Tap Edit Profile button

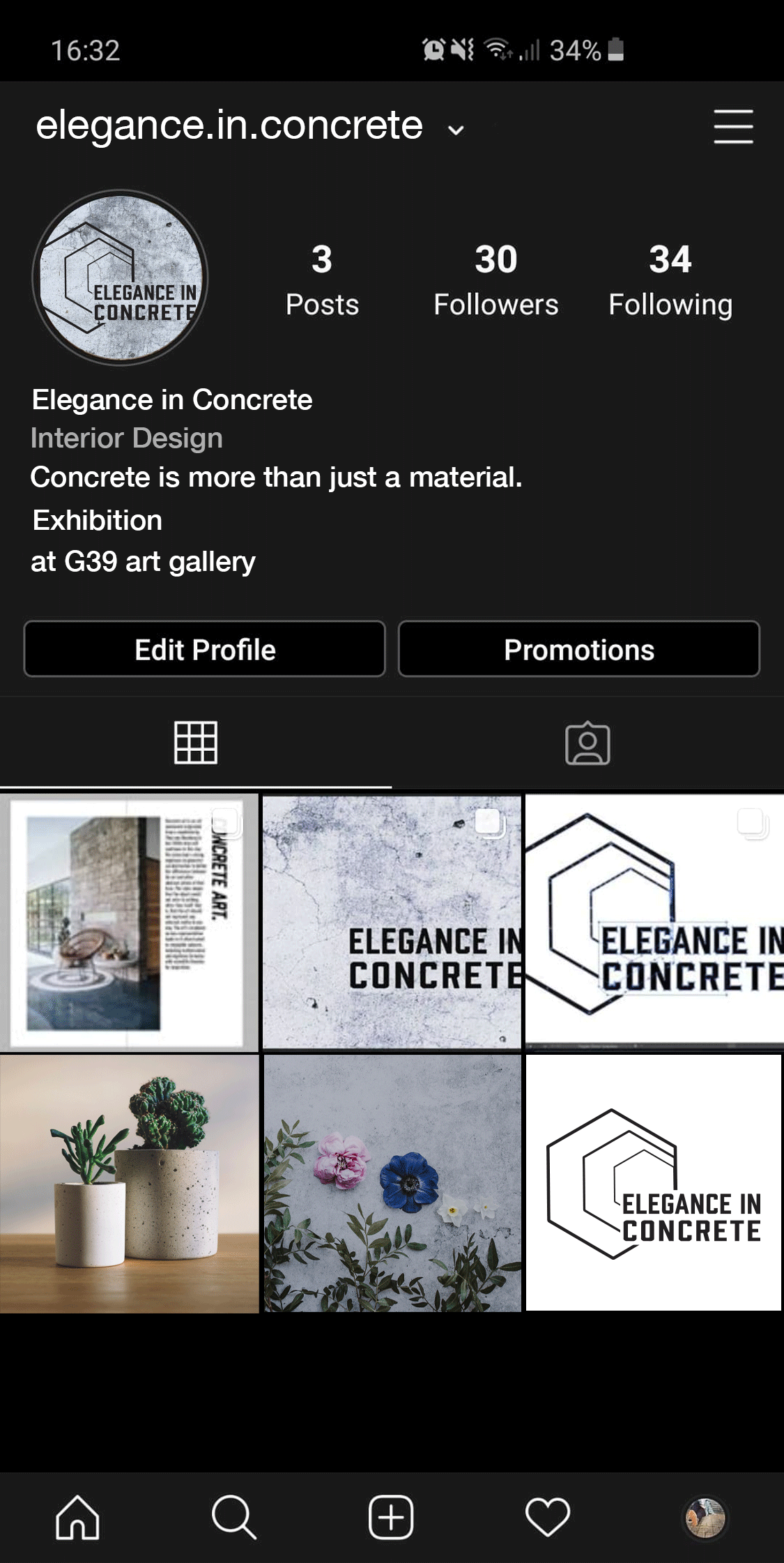(205, 649)
